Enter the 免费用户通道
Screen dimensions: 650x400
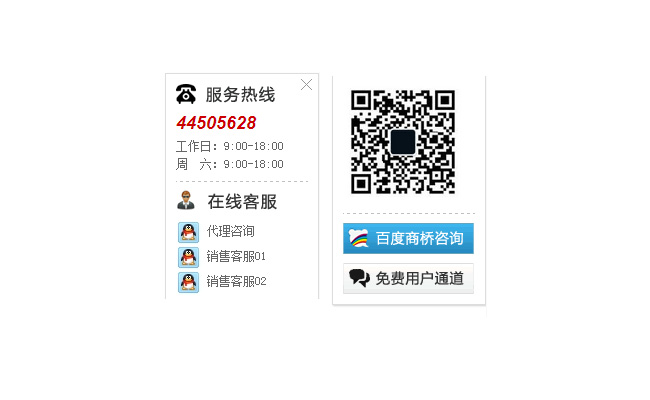click(x=408, y=278)
